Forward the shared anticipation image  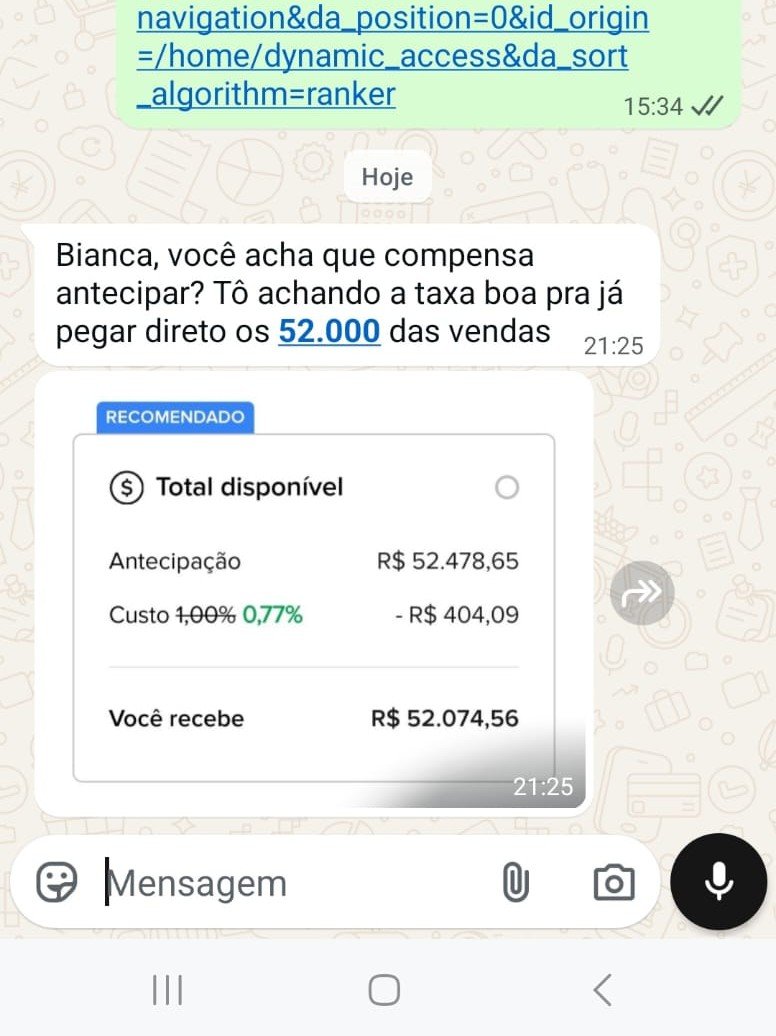click(642, 594)
